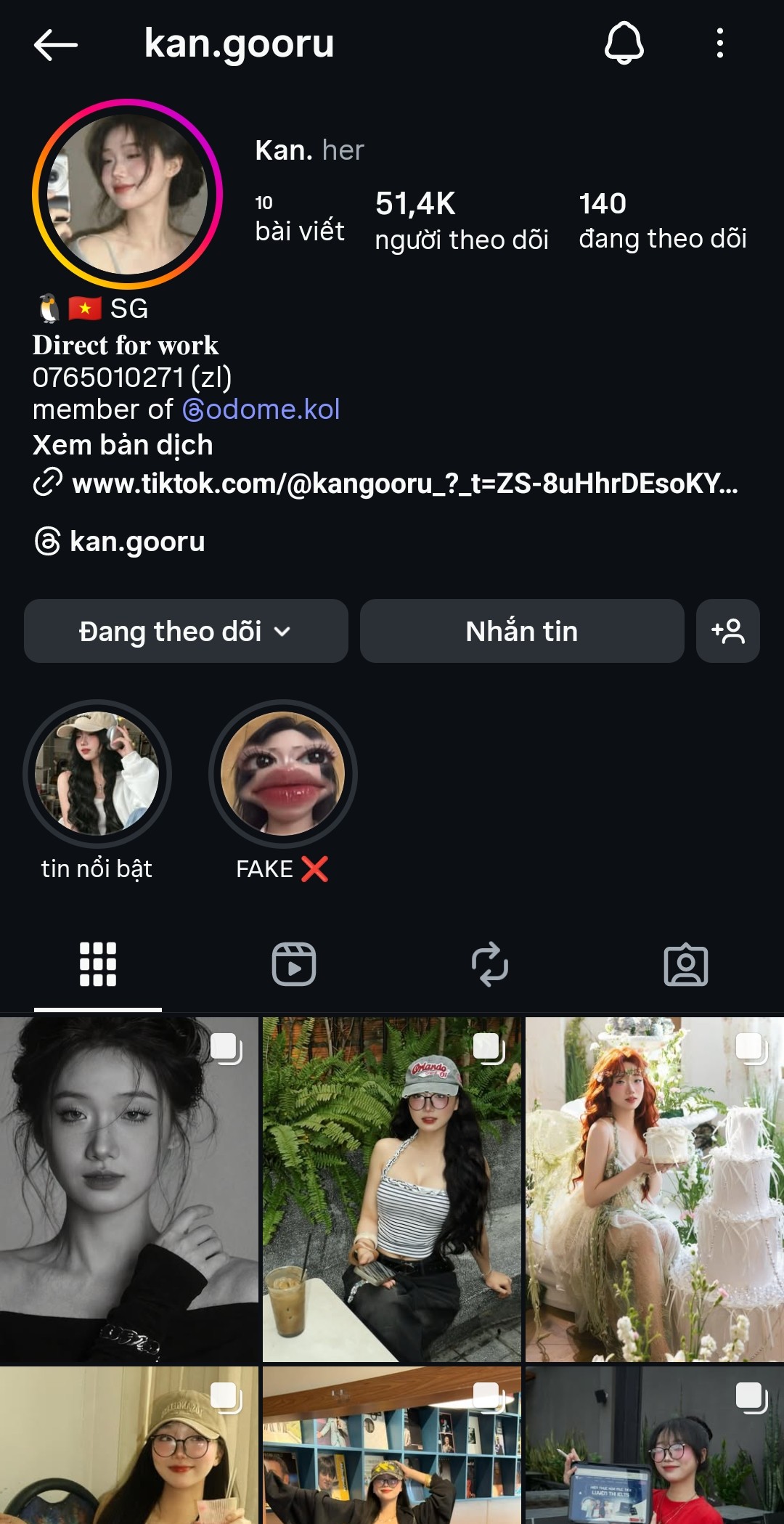Expand the Đang theo dõi dropdown

click(x=186, y=631)
